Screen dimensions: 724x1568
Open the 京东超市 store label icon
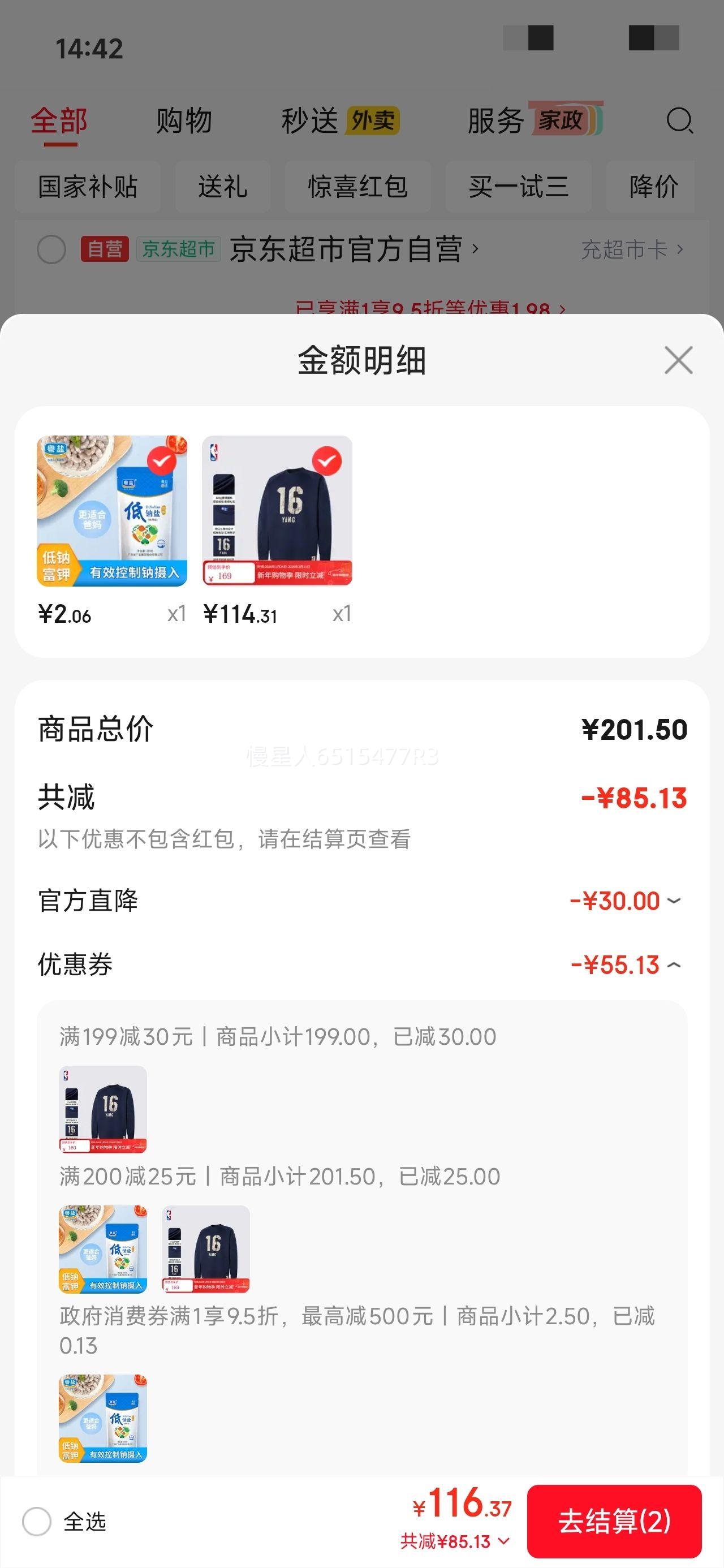click(178, 249)
